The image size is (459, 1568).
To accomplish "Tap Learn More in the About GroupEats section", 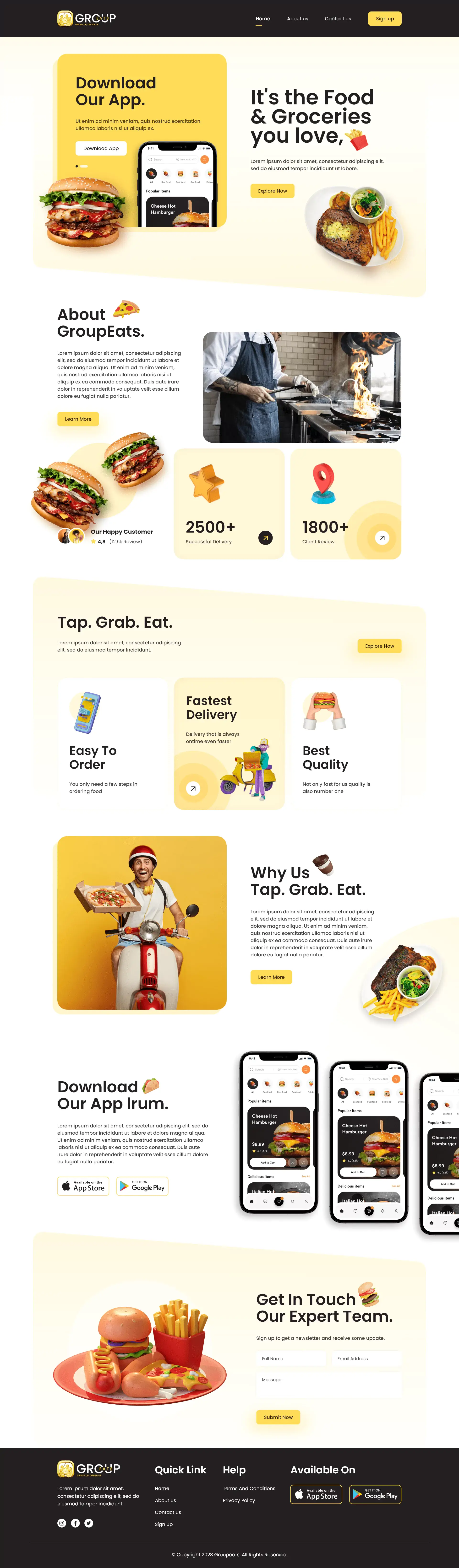I will click(x=78, y=419).
